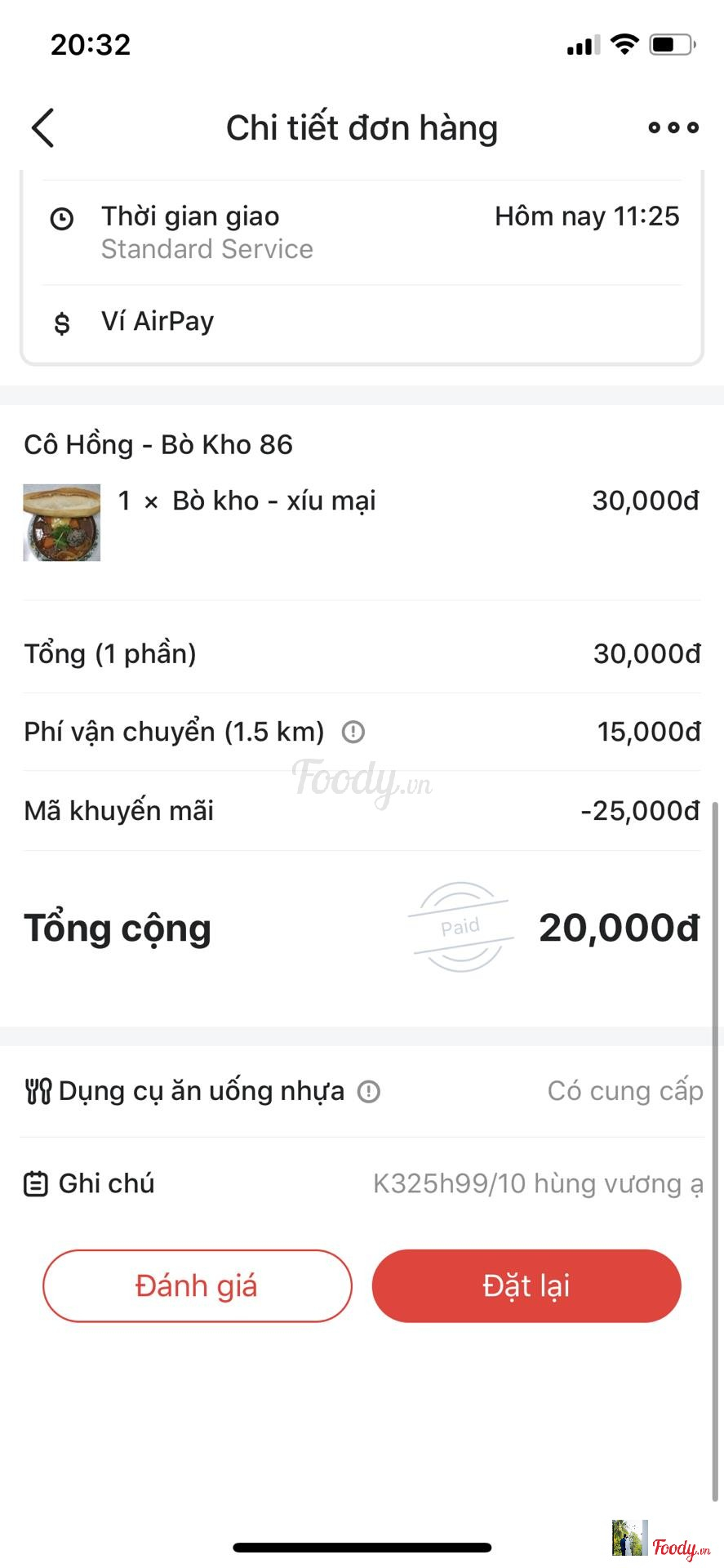Show info about Dụng cụ ăn uống nhựa
Image resolution: width=724 pixels, height=1568 pixels.
click(x=369, y=1091)
